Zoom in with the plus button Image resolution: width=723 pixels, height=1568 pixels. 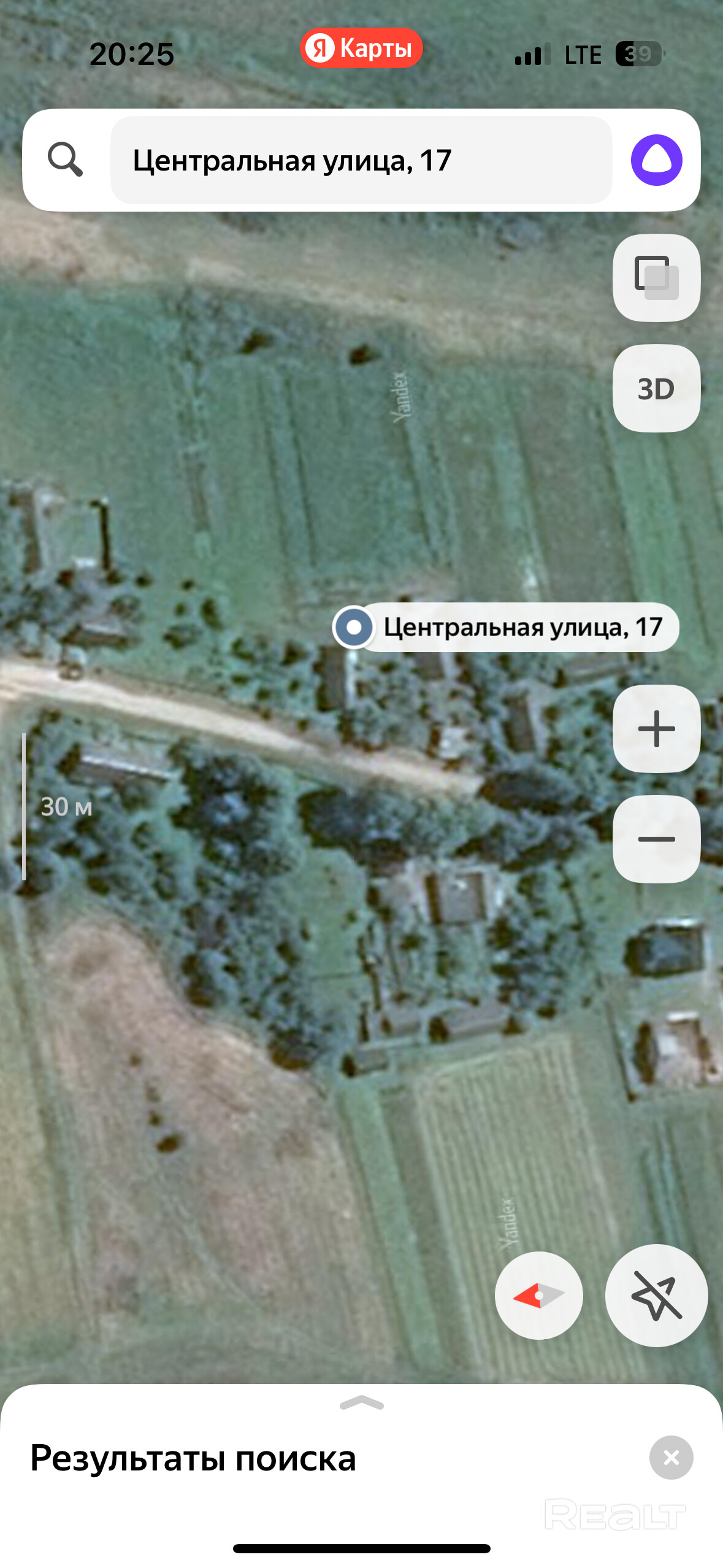[656, 729]
